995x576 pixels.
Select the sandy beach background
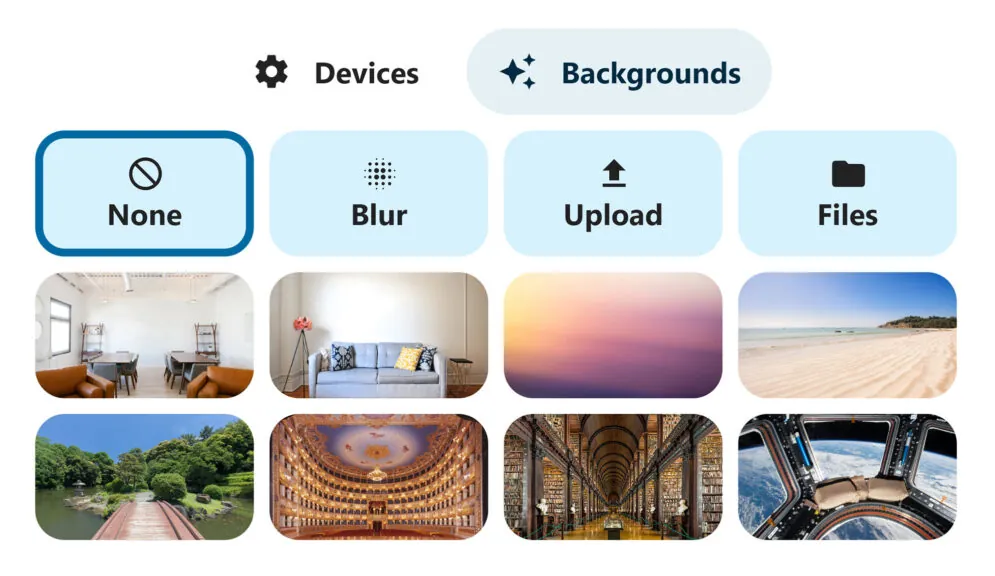[847, 335]
